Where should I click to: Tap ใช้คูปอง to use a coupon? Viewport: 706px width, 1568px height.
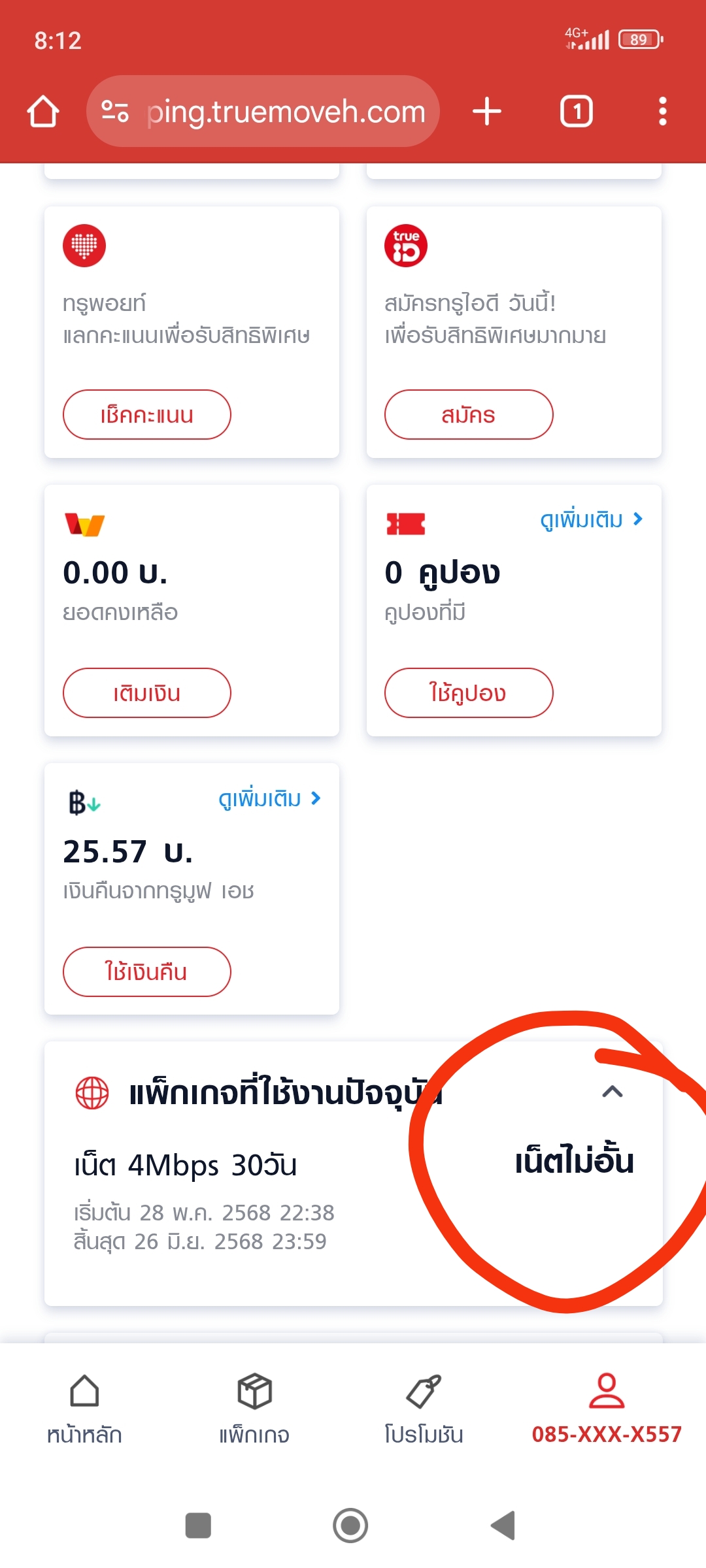(469, 693)
